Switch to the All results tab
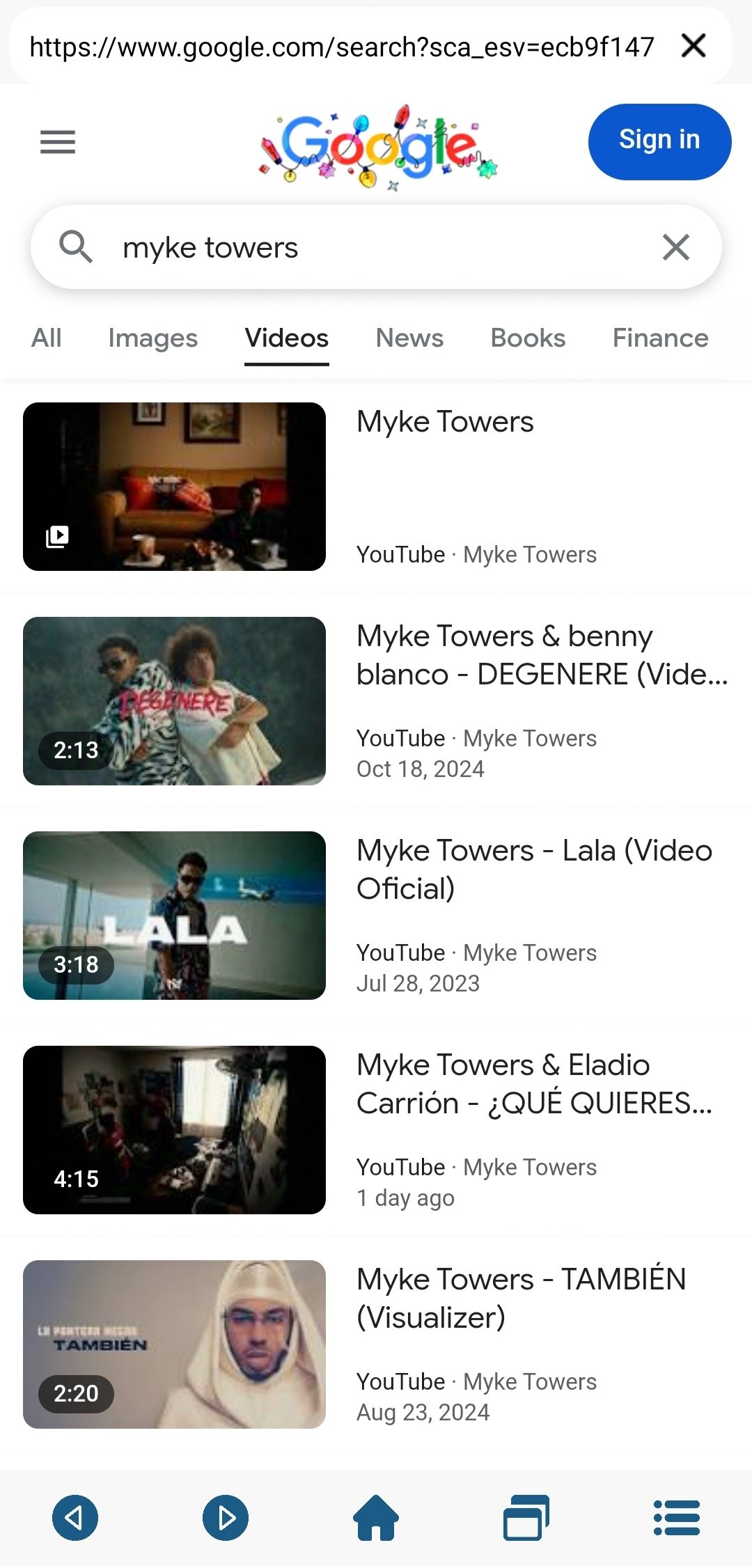752x1568 pixels. click(47, 338)
